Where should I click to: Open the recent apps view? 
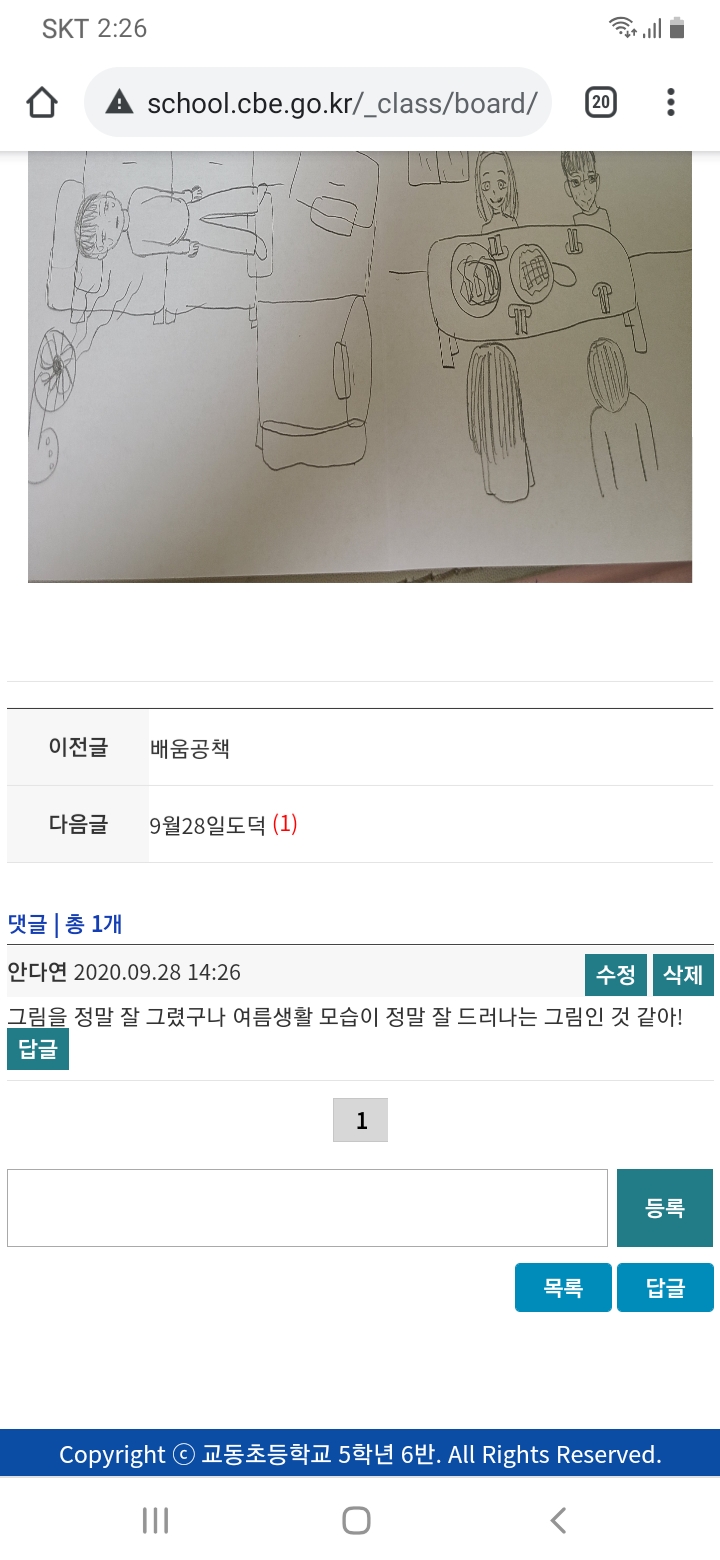[x=155, y=1521]
